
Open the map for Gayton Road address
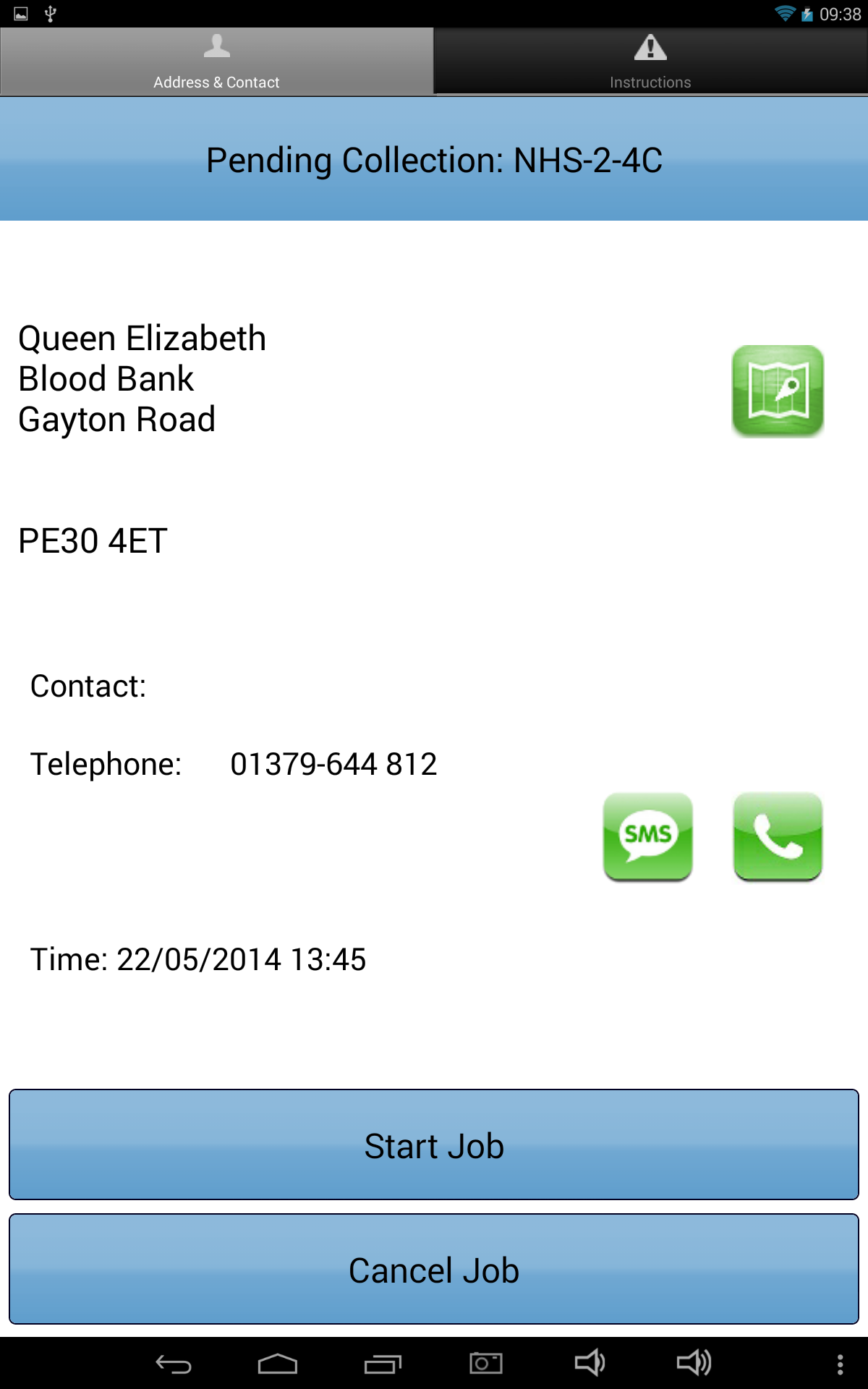point(778,391)
